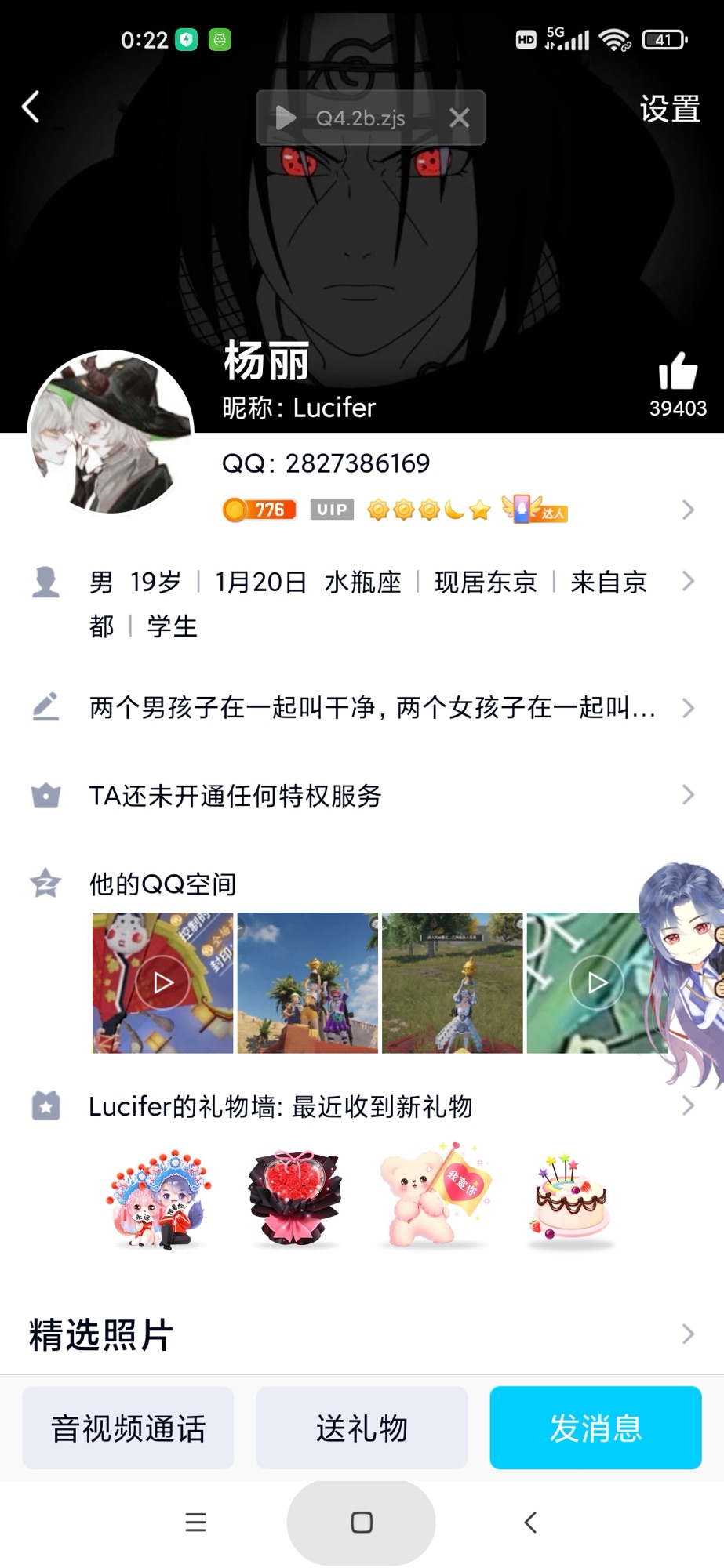The width and height of the screenshot is (724, 1568).
Task: Play the first QQ空间 video with the red mask
Action: pyautogui.click(x=162, y=982)
